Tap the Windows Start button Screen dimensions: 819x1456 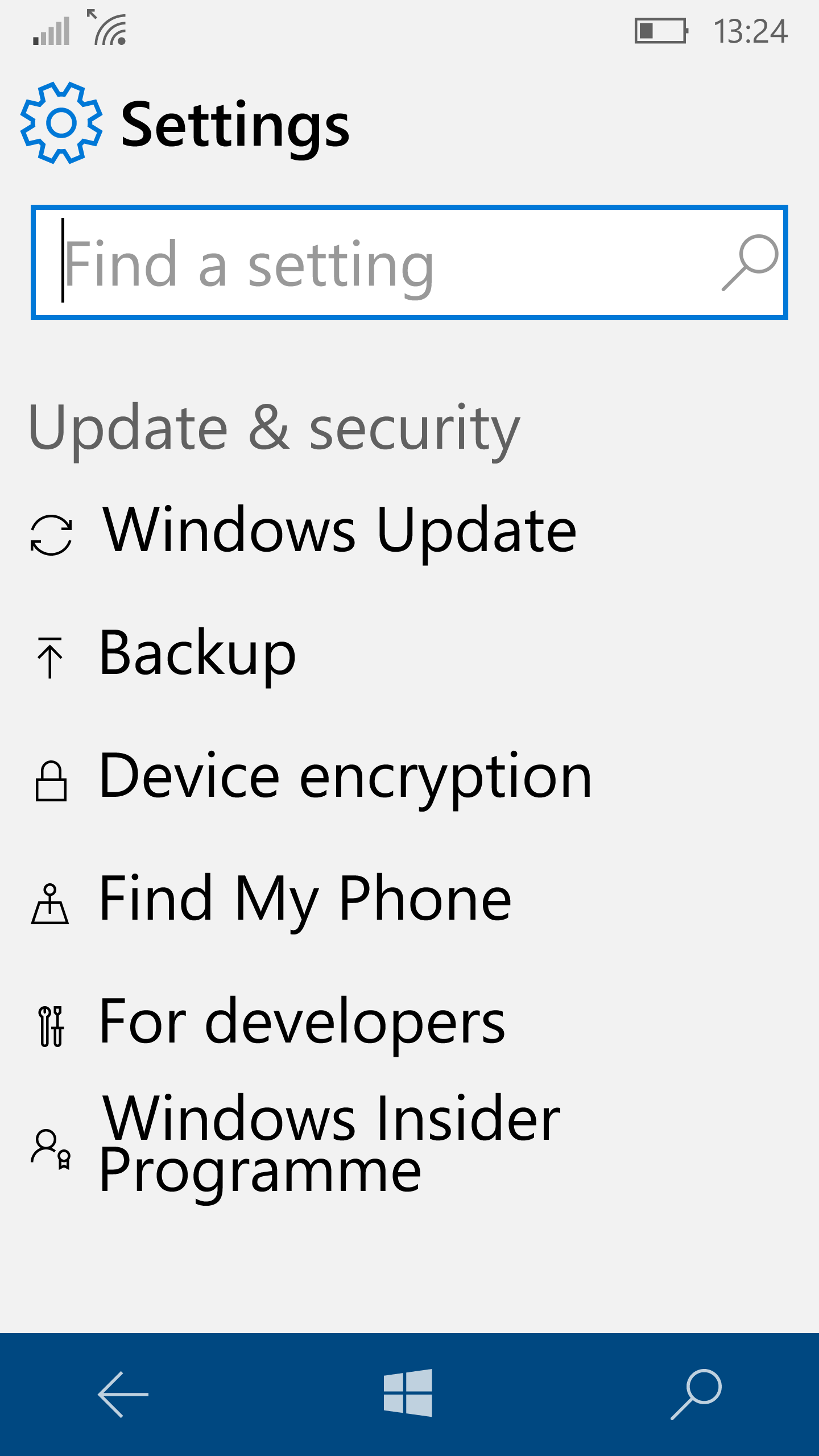click(x=408, y=1393)
